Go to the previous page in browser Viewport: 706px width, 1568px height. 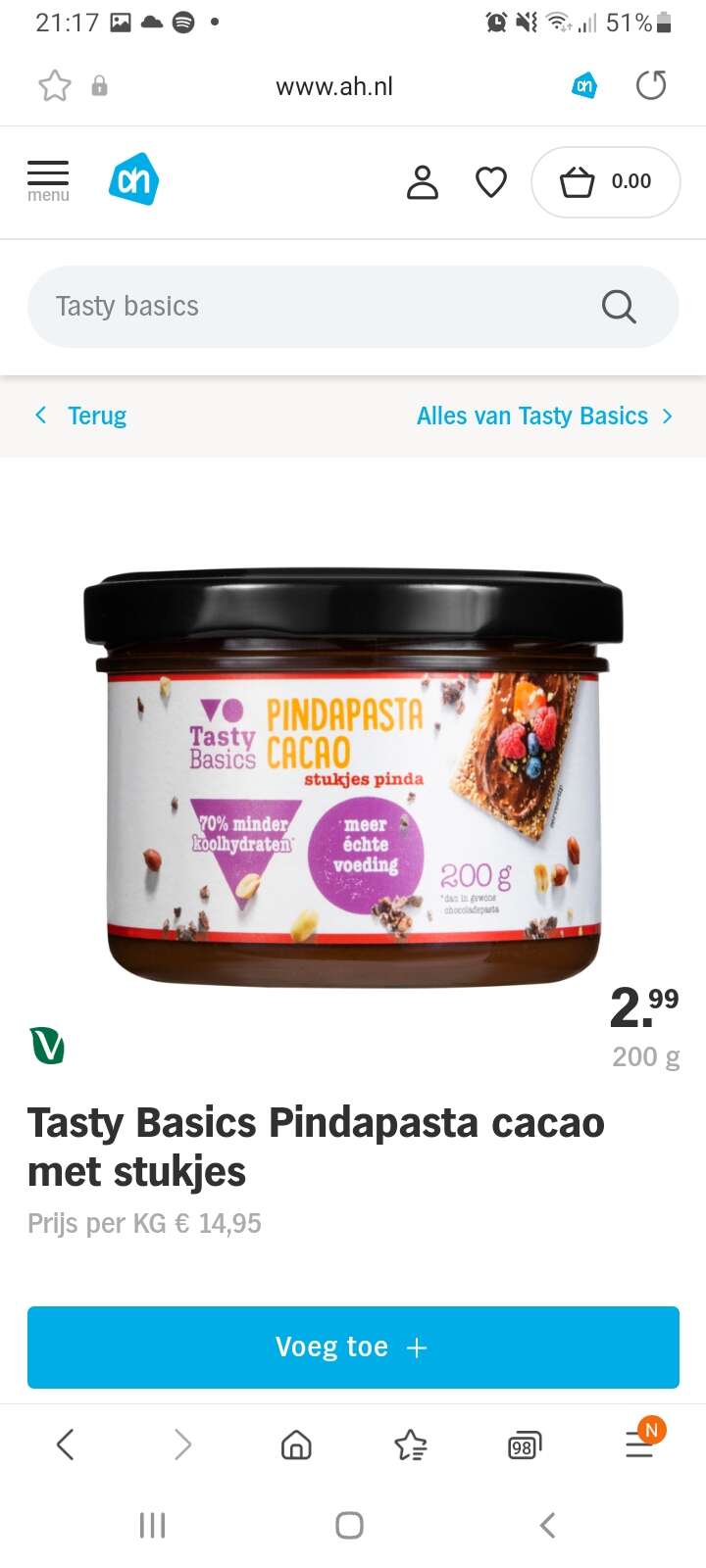[x=66, y=1445]
